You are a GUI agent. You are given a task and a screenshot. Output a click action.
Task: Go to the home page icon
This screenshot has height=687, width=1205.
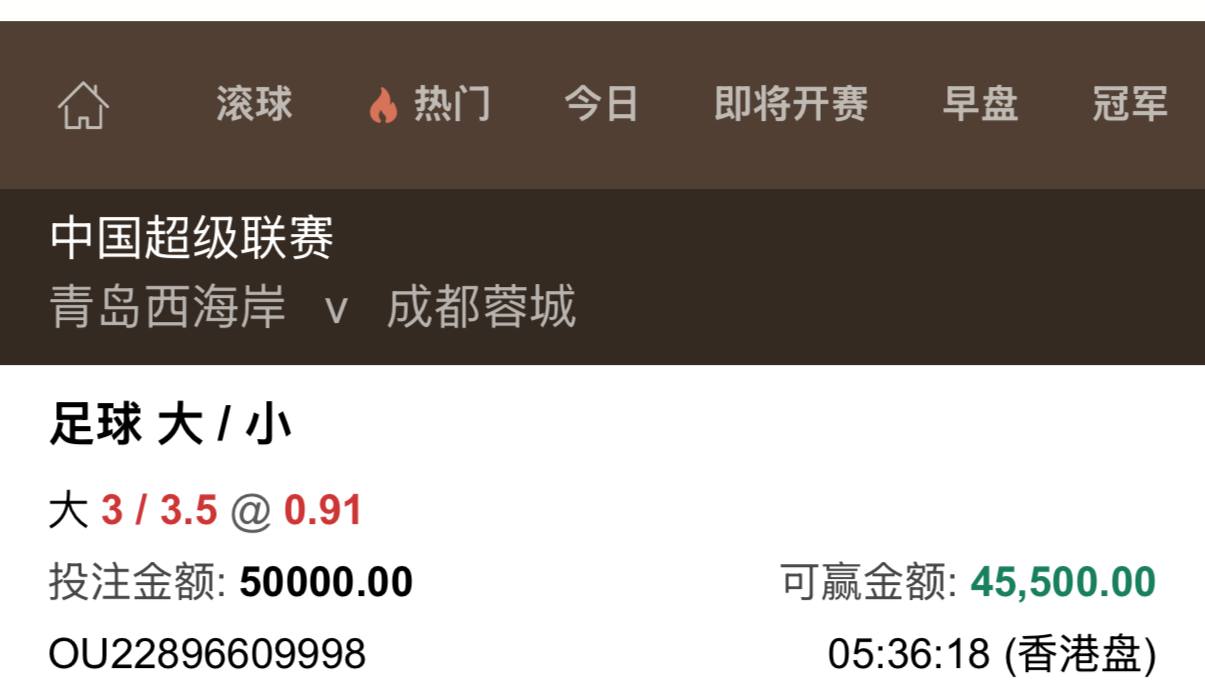tap(84, 105)
